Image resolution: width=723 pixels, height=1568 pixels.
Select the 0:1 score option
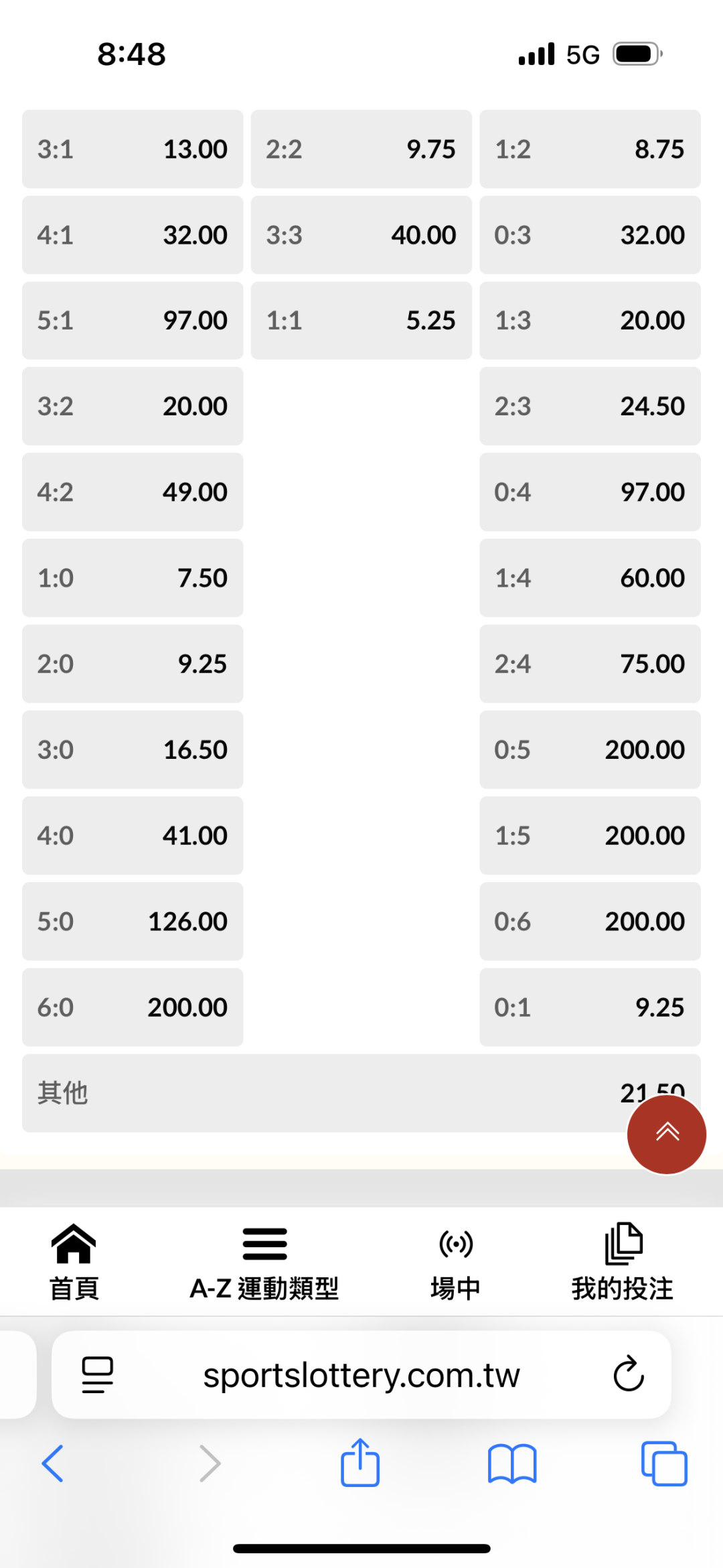coord(590,1007)
